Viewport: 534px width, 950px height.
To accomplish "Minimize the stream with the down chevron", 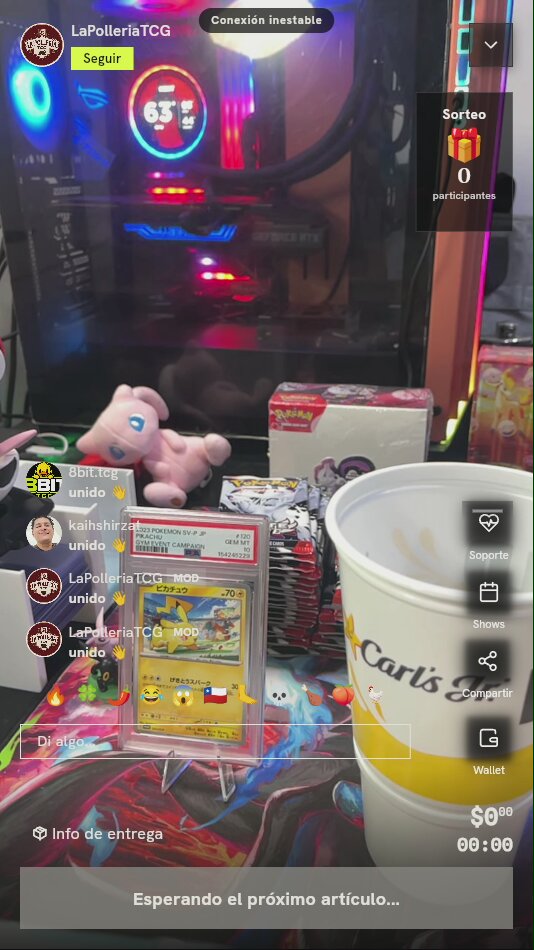I will pos(490,45).
